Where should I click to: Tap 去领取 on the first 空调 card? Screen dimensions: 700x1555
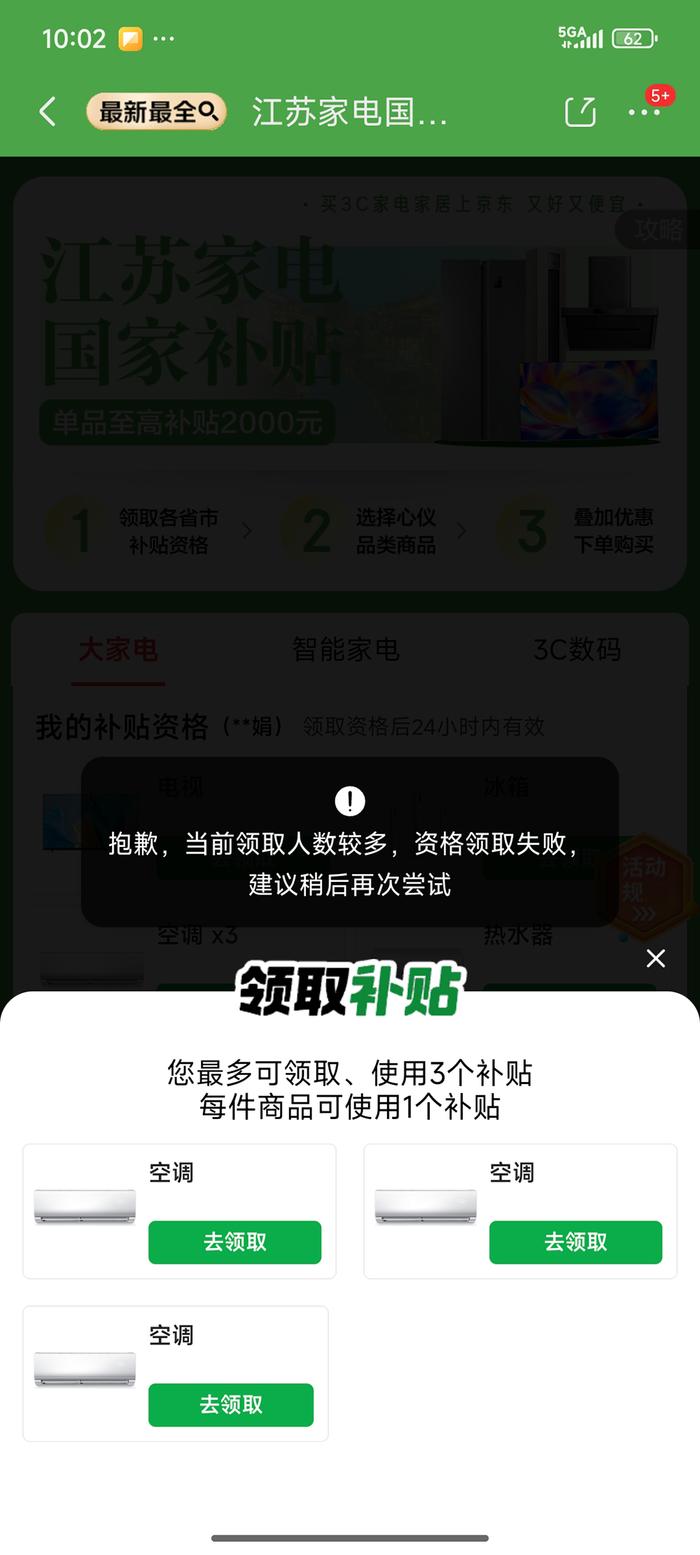234,1242
